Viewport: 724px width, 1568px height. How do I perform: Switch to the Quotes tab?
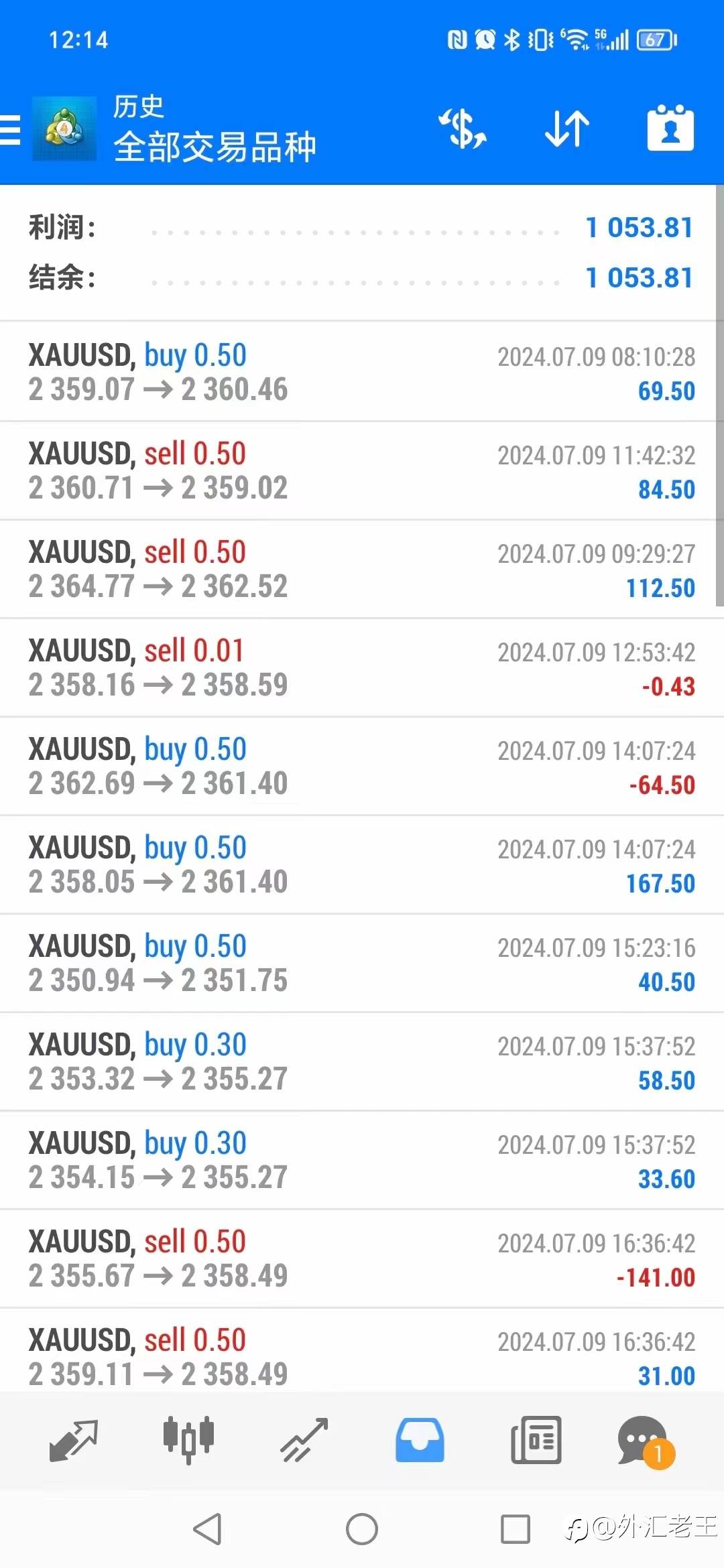point(74,1439)
